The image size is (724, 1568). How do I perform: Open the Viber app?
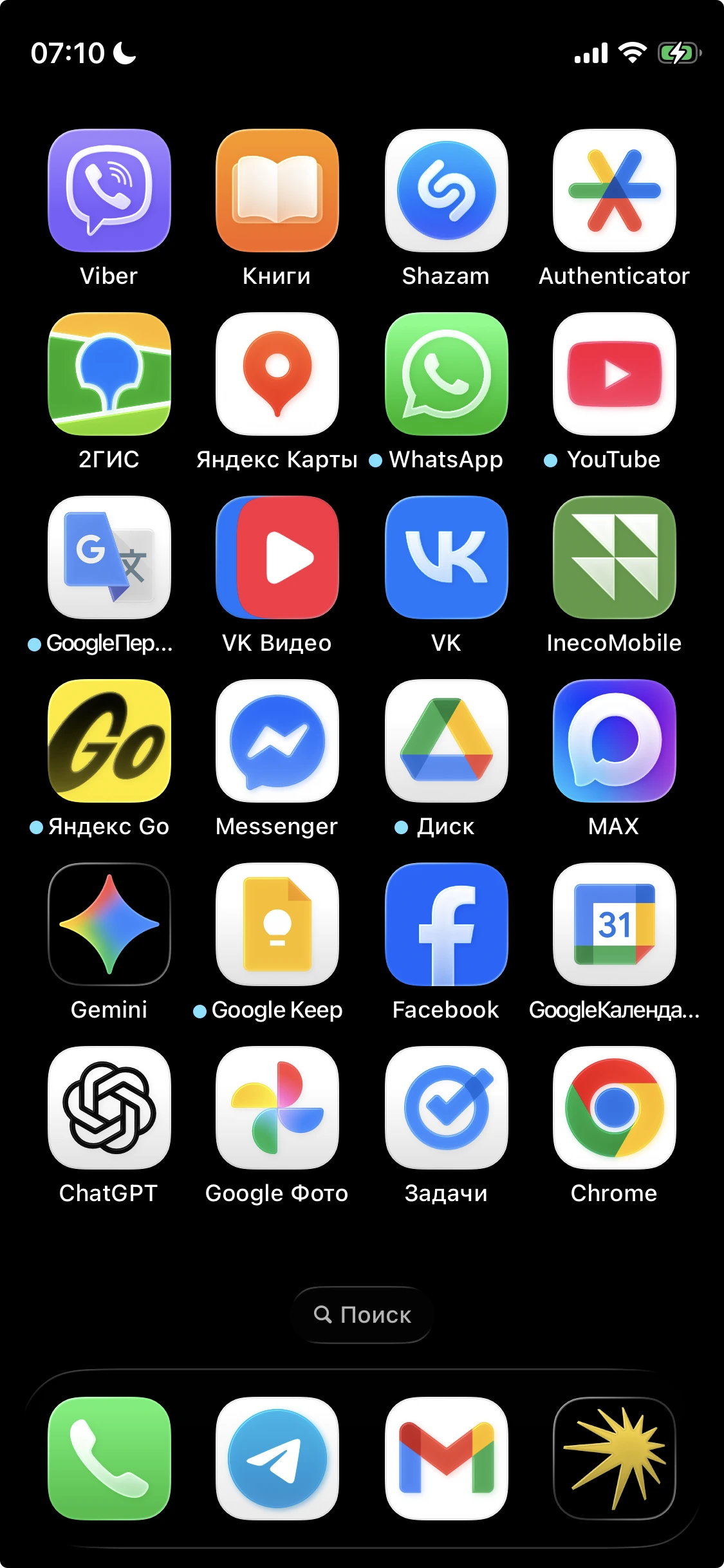(109, 191)
